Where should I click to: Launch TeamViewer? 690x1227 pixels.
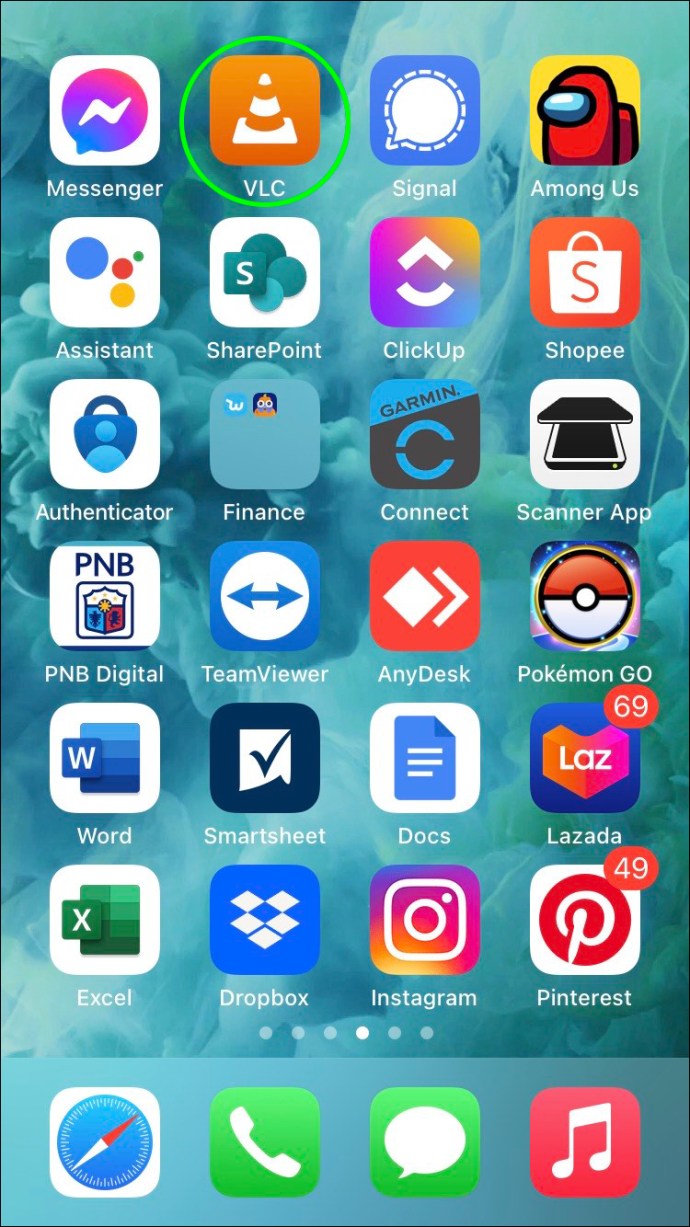(265, 596)
